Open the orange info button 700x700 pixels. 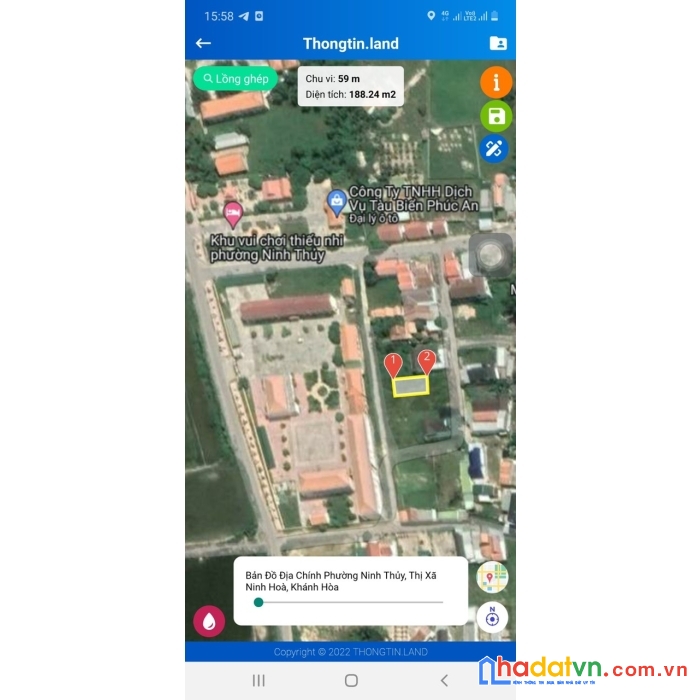click(495, 82)
